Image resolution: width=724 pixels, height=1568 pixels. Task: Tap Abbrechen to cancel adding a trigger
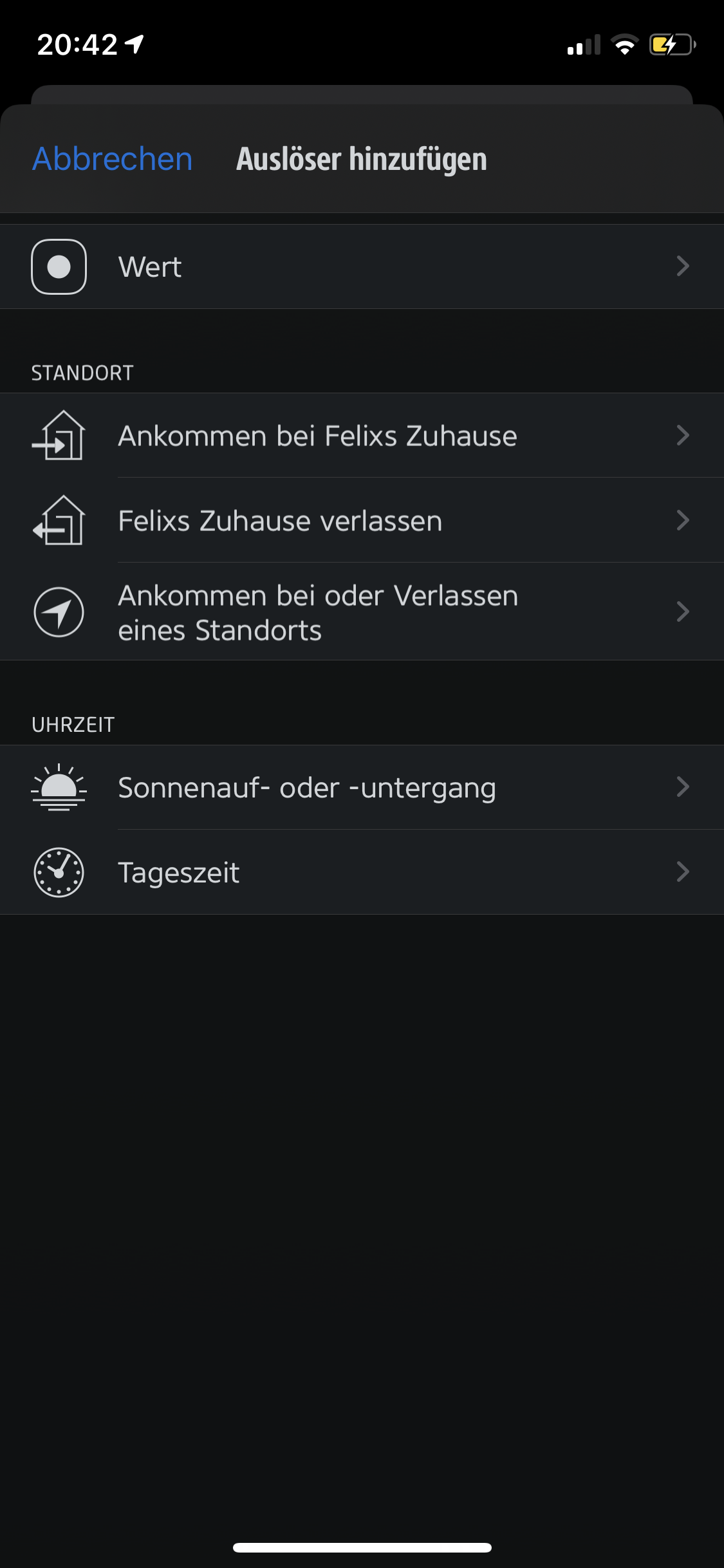[113, 159]
